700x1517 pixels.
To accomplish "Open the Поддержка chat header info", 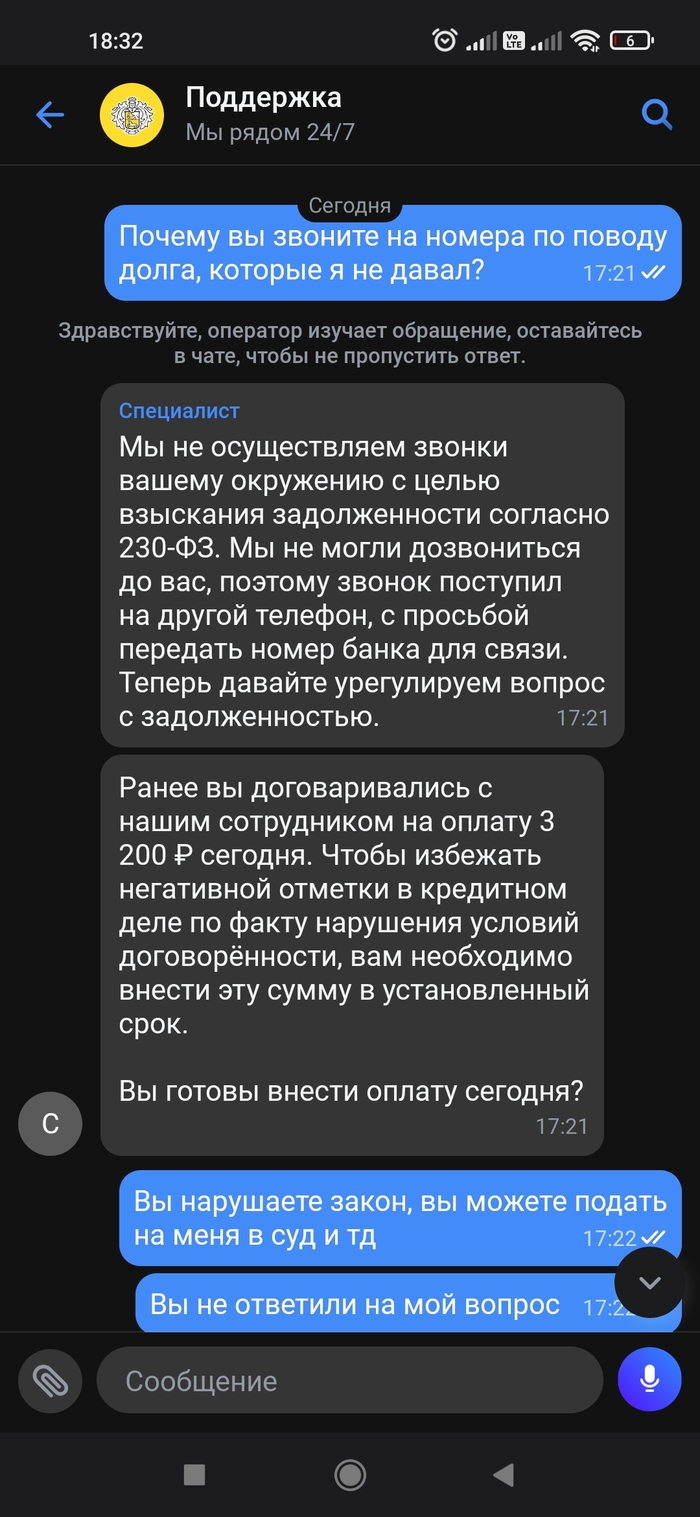I will point(262,114).
